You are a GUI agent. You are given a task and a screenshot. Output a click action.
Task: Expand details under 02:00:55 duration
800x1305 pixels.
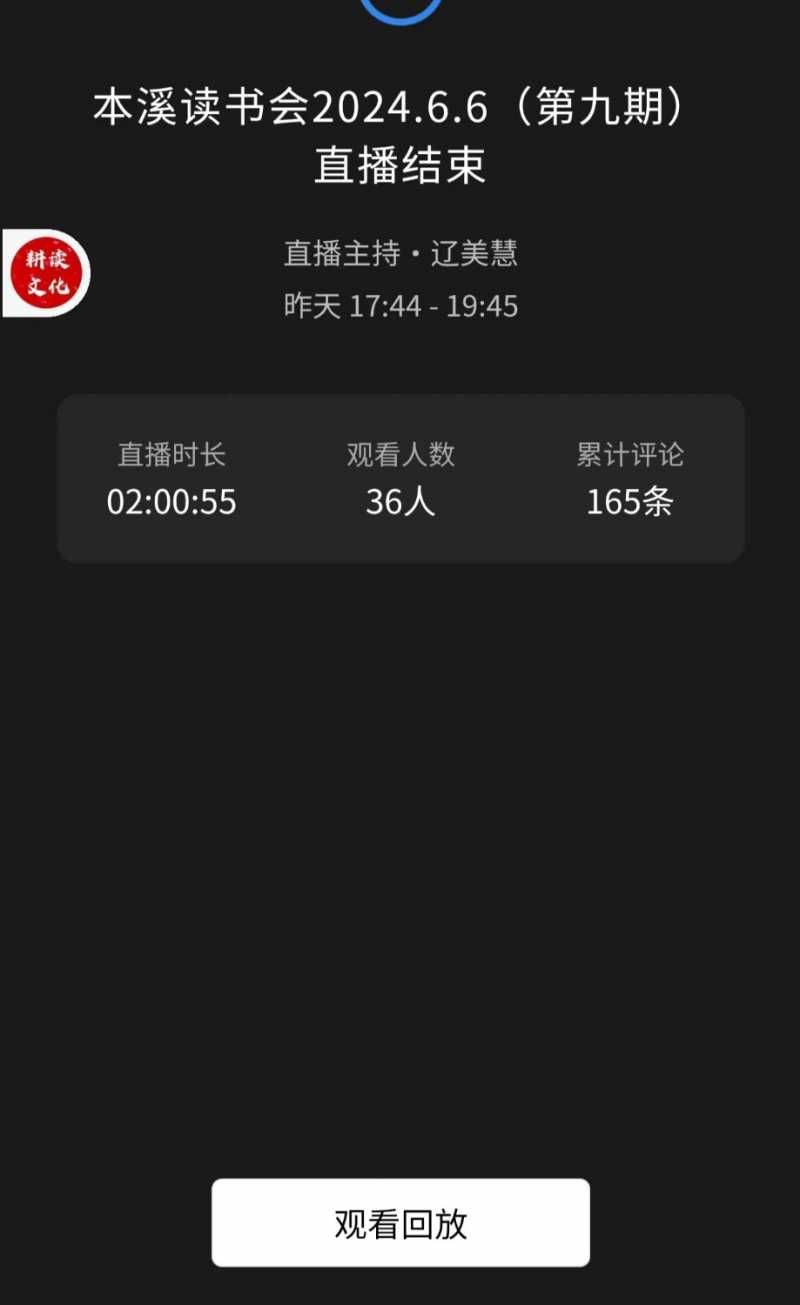[172, 503]
